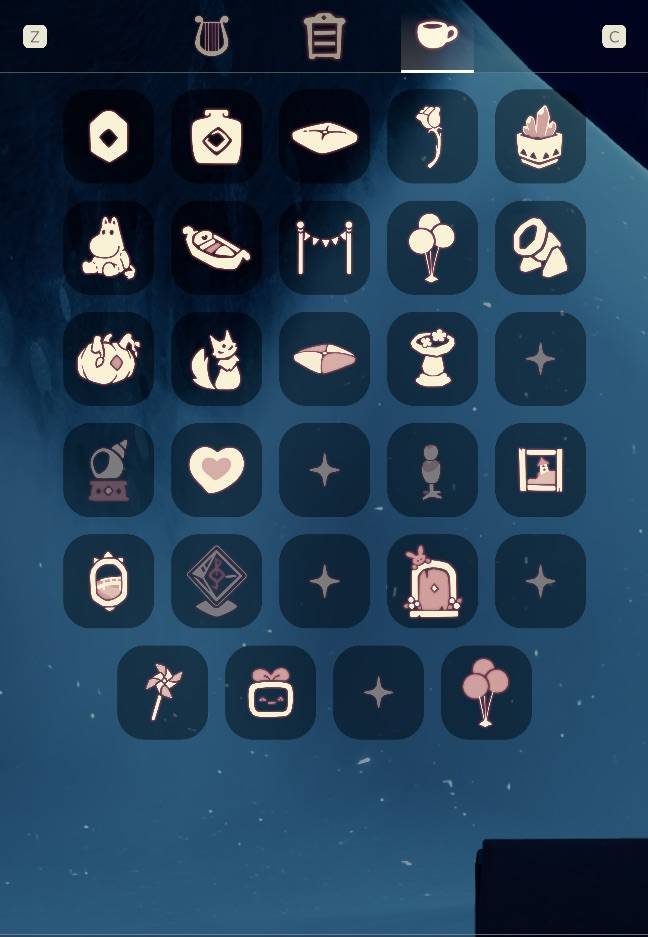
Task: Select the ornate mirror item
Action: (108, 580)
